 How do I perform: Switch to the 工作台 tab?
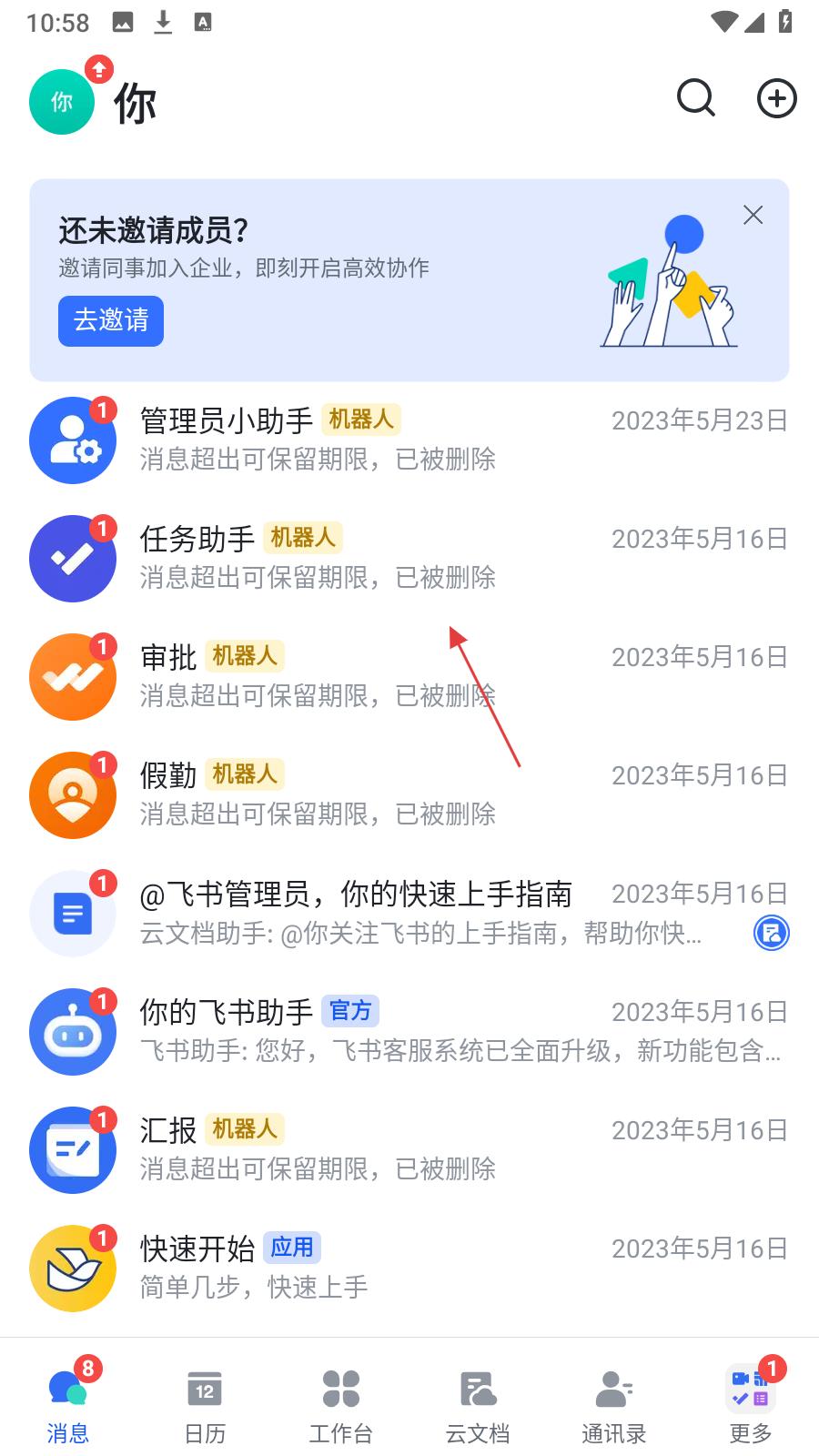(x=341, y=1406)
